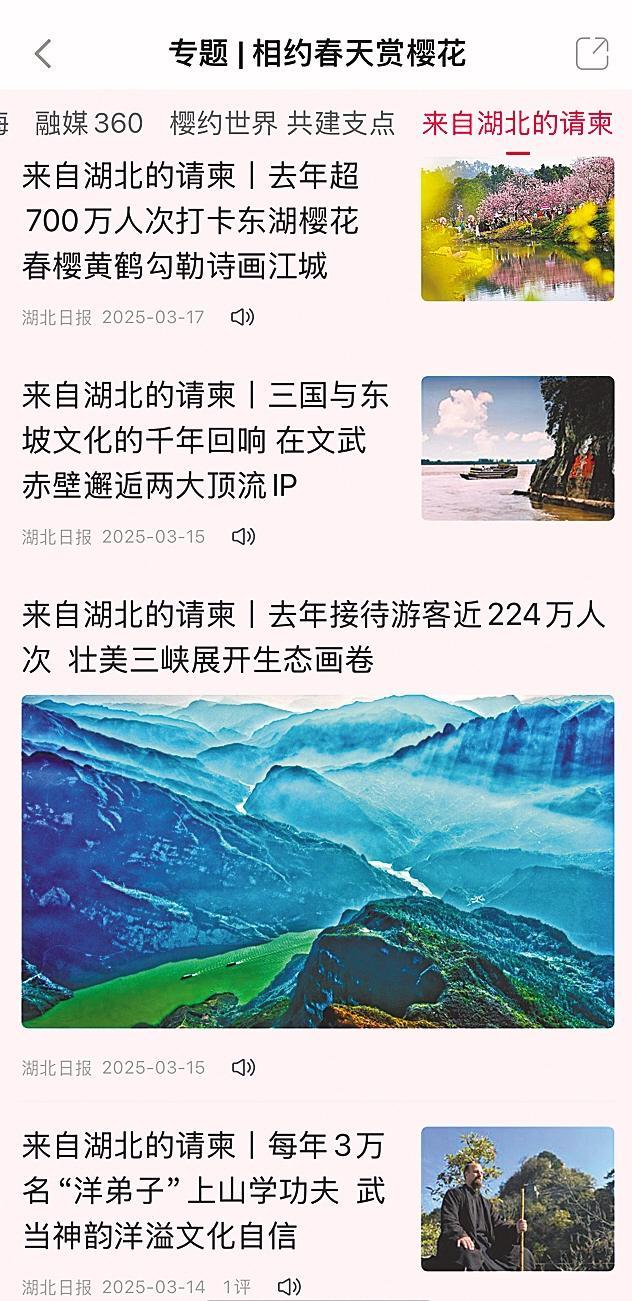Listen to the 三国与东坡文化 article audio
The image size is (632, 1301).
[x=242, y=537]
